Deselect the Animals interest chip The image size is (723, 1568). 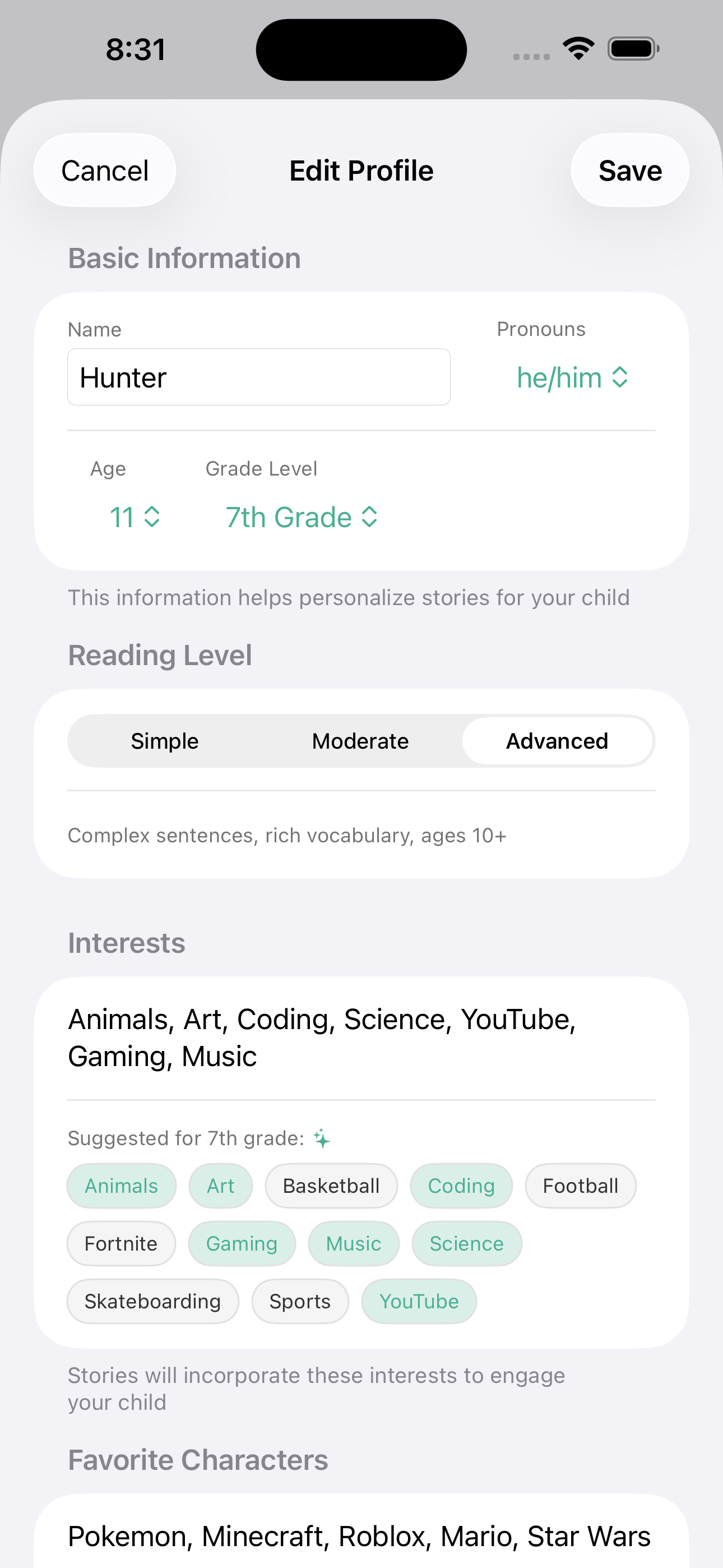[x=121, y=1185]
